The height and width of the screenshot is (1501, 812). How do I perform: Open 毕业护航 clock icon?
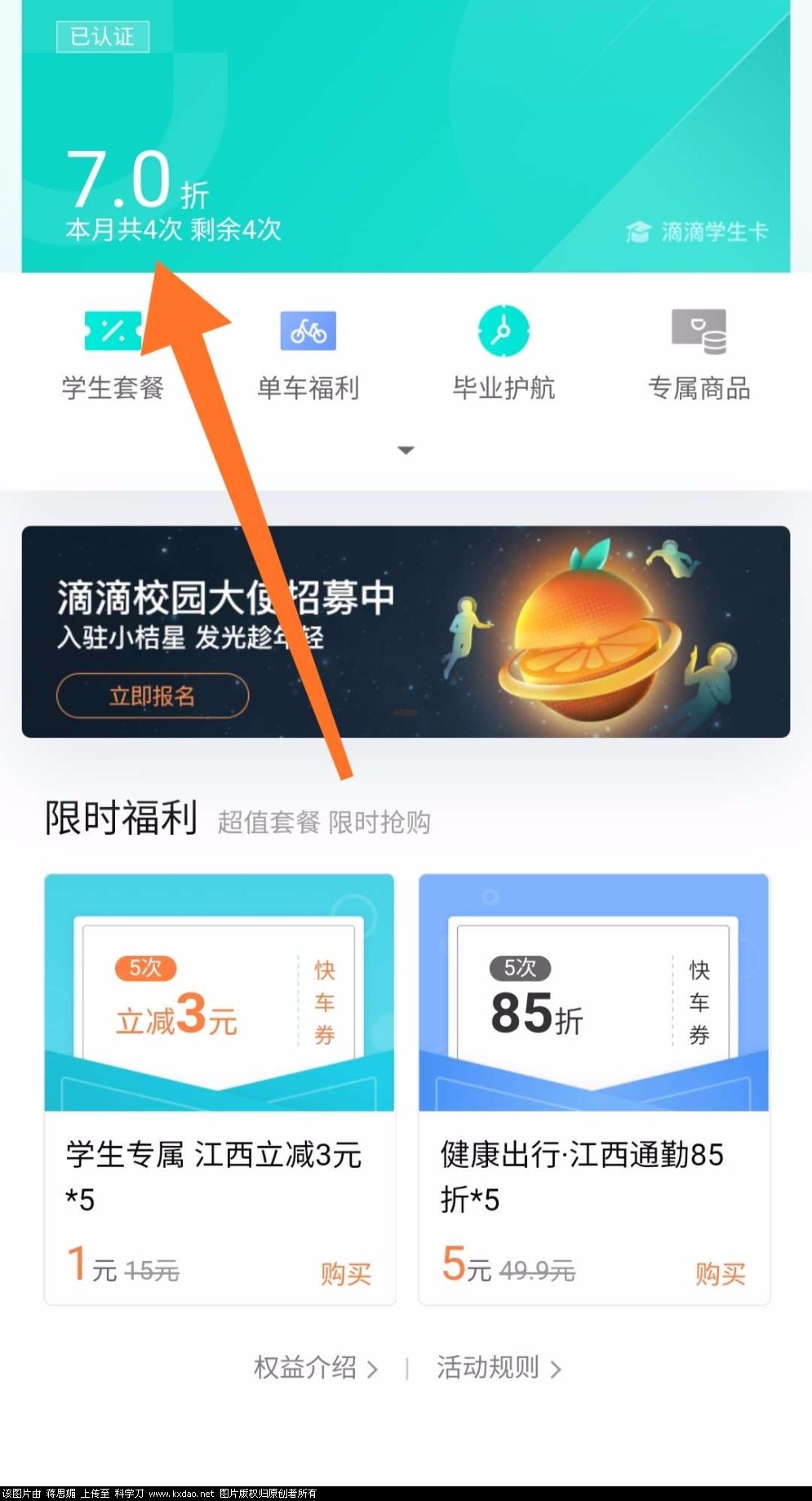[504, 330]
